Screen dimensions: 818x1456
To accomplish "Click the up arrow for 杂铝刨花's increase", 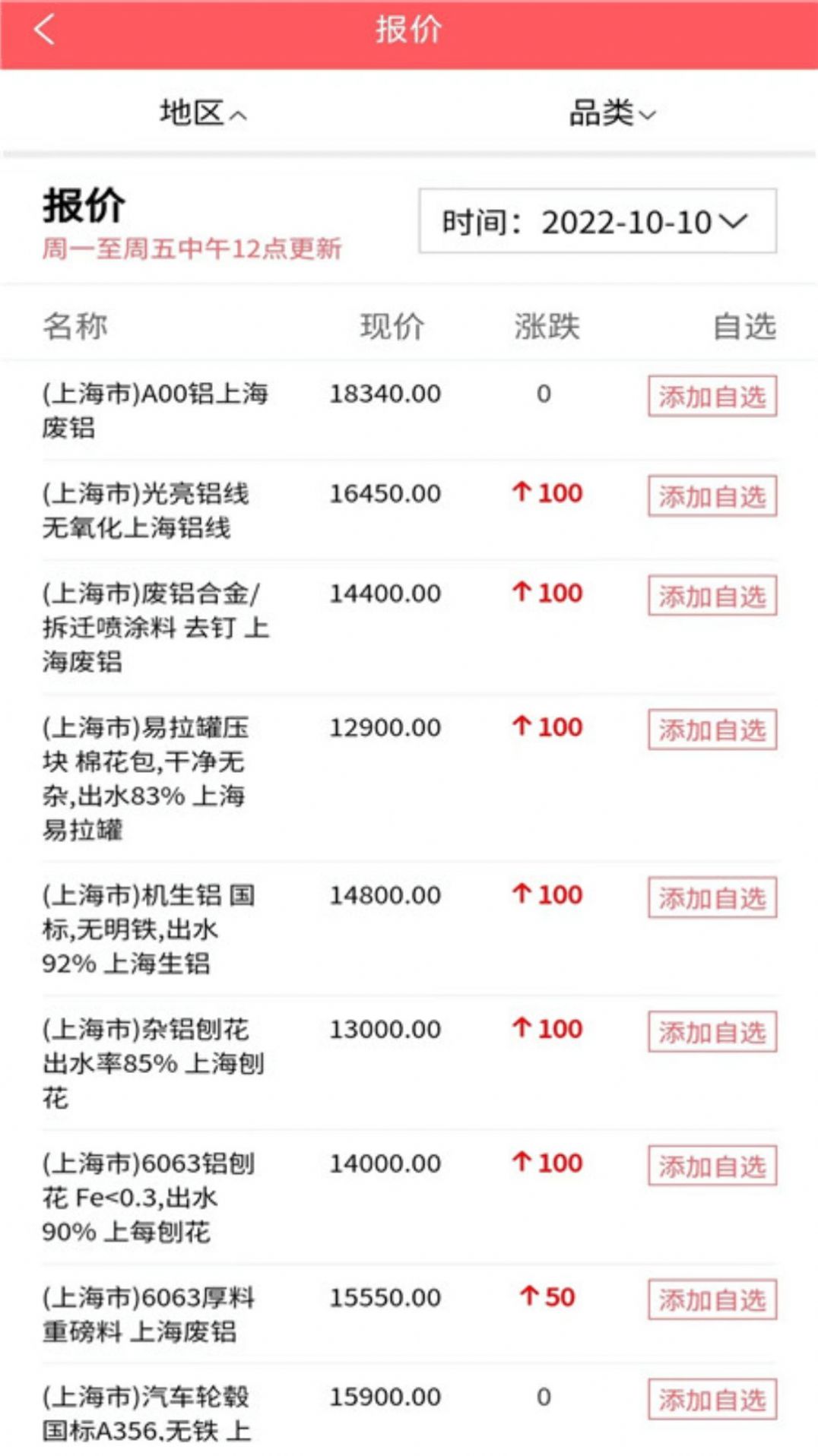I will (x=522, y=1028).
